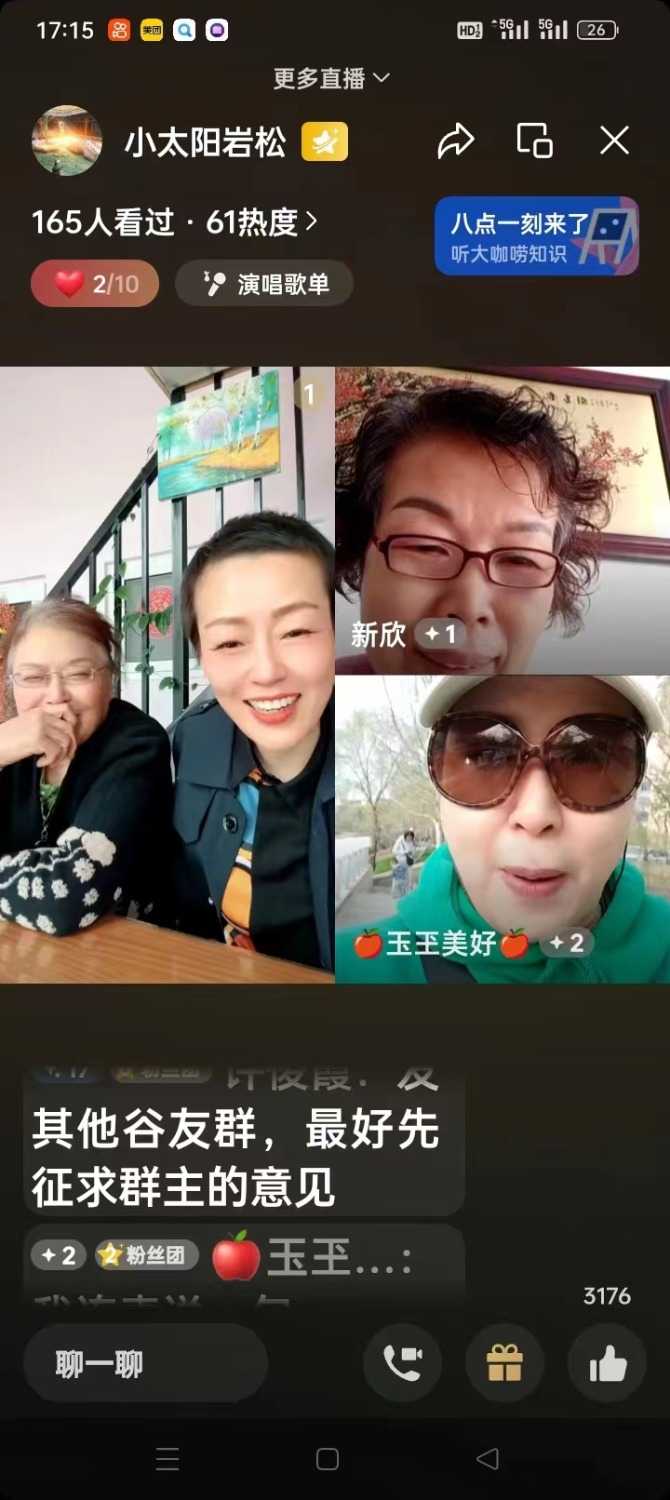Open the 61热度 popularity details
The image size is (670, 1500).
tap(261, 222)
